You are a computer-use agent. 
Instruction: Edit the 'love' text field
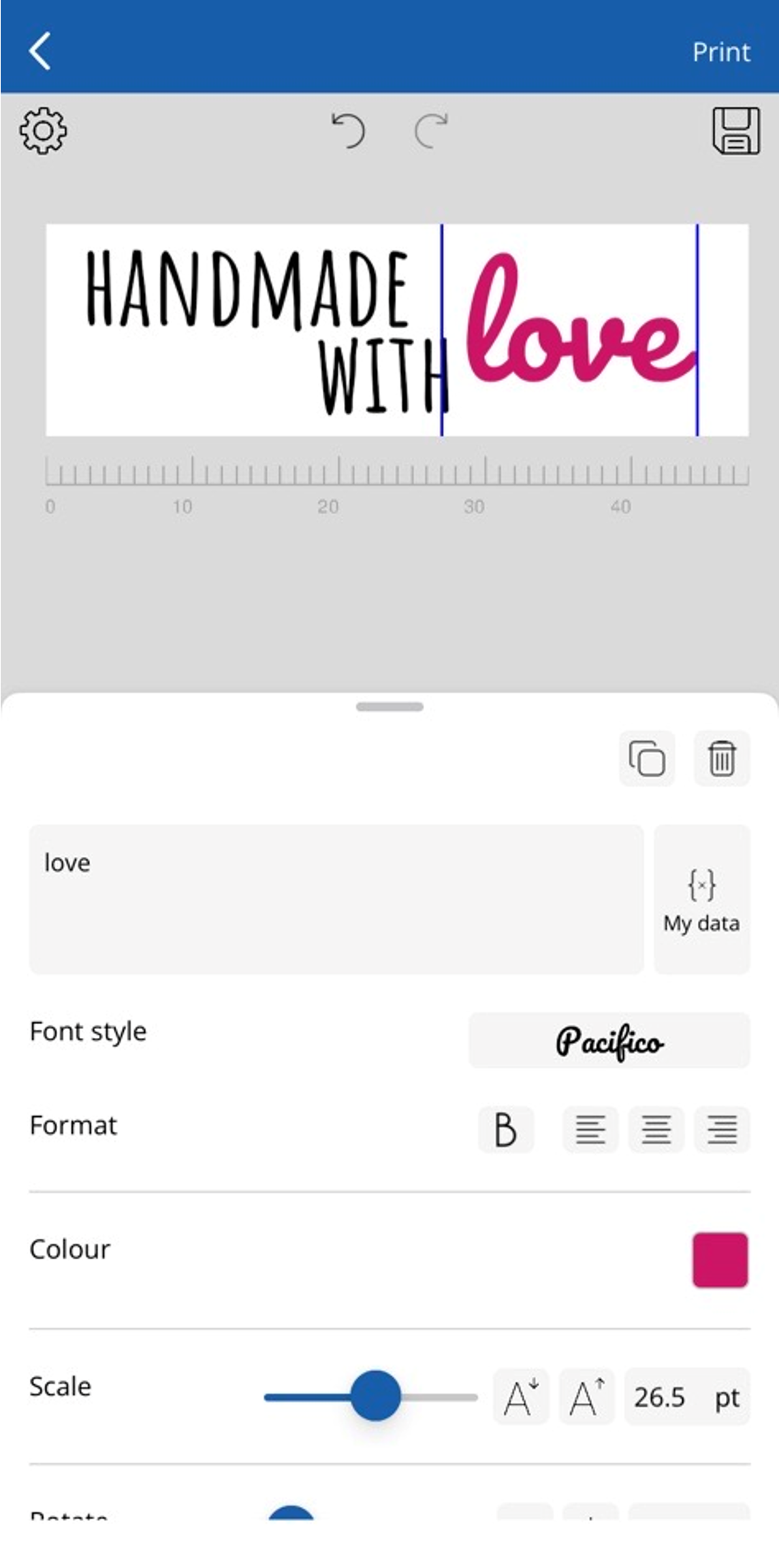tap(336, 898)
